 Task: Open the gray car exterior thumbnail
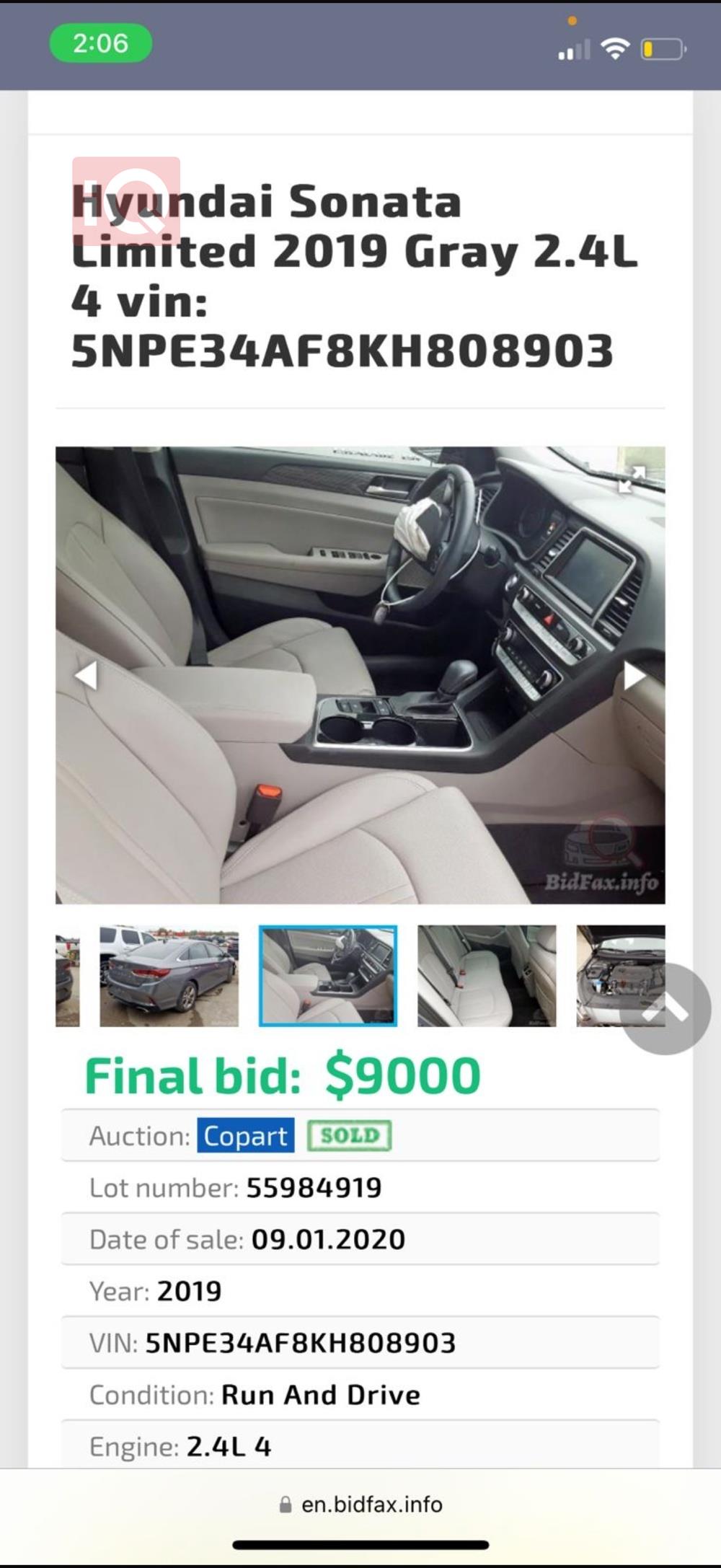[x=169, y=975]
